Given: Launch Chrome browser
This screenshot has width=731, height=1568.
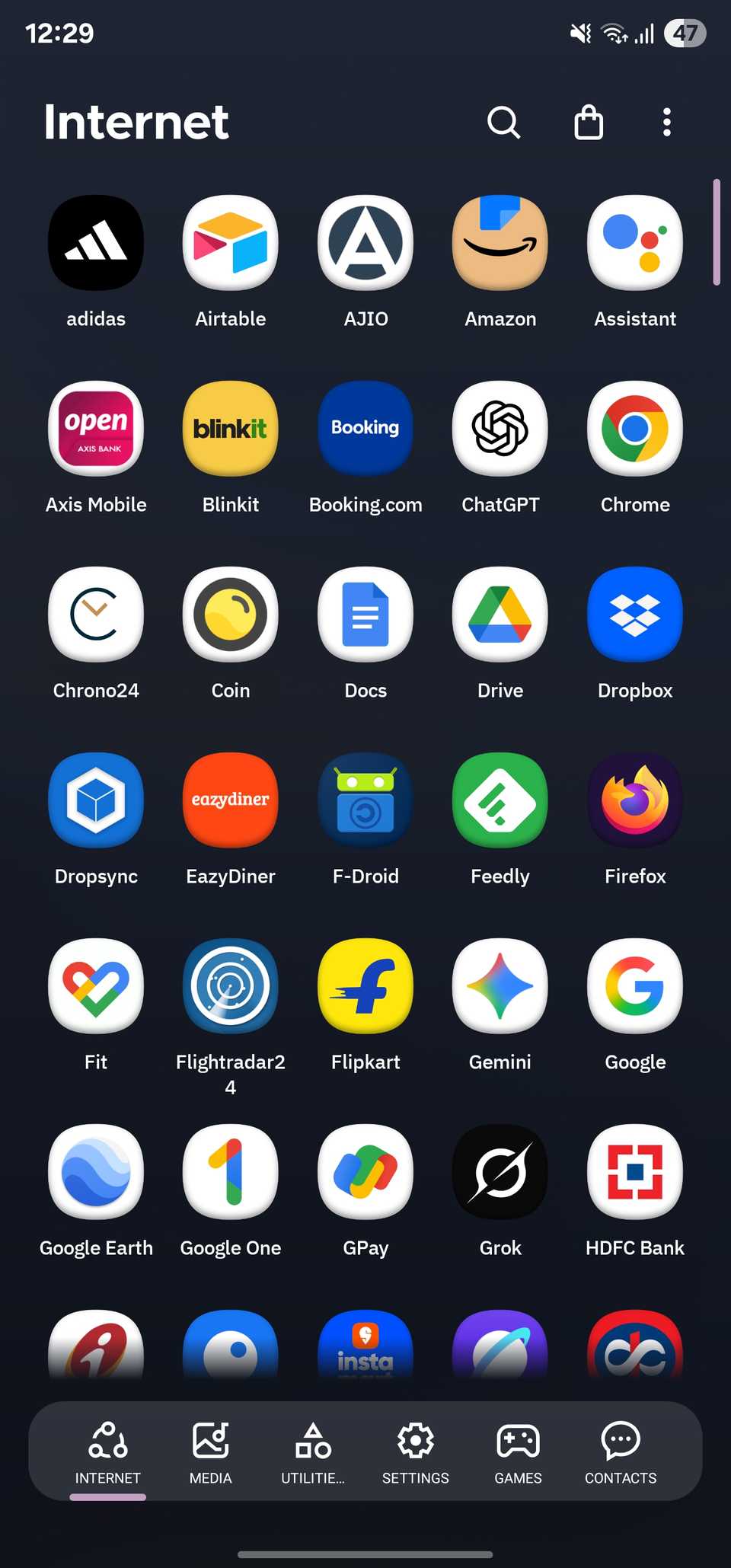Looking at the screenshot, I should (634, 429).
